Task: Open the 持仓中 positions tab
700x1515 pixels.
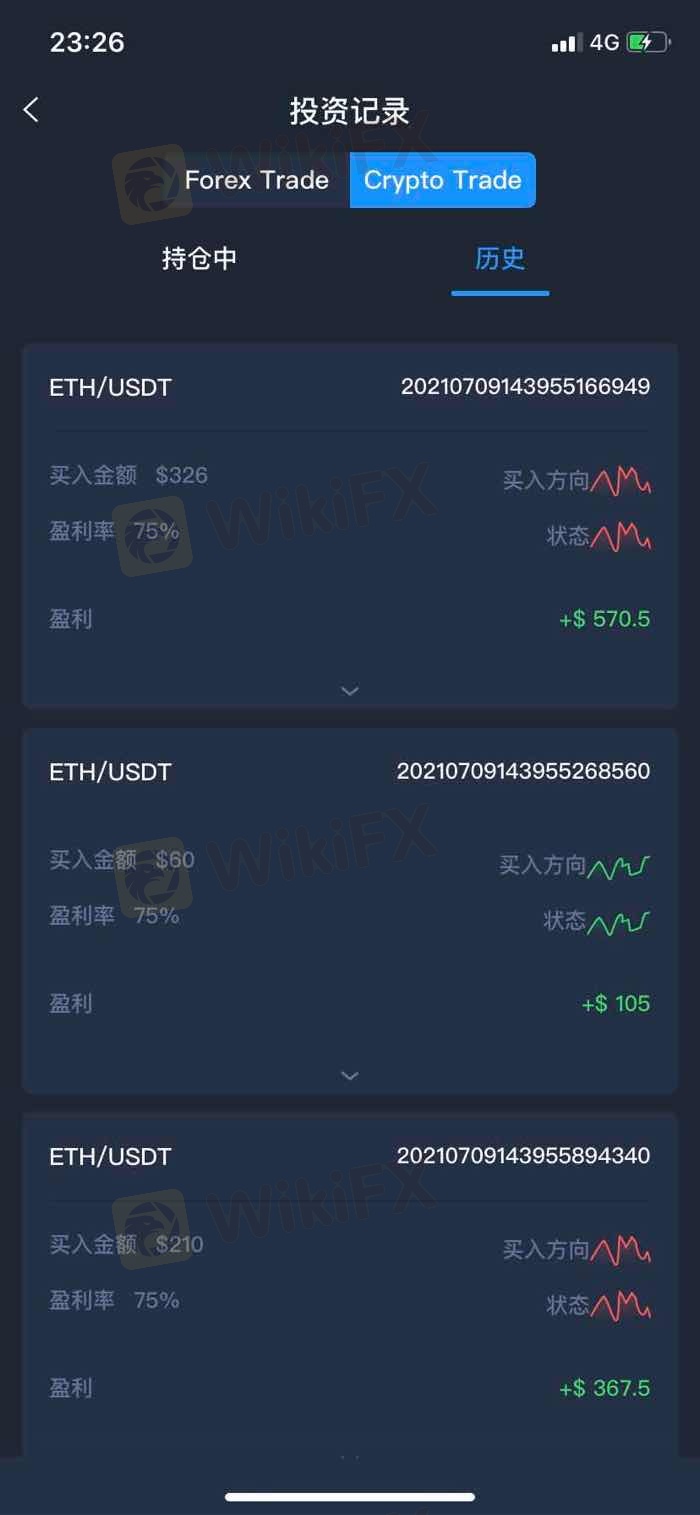Action: pyautogui.click(x=199, y=258)
